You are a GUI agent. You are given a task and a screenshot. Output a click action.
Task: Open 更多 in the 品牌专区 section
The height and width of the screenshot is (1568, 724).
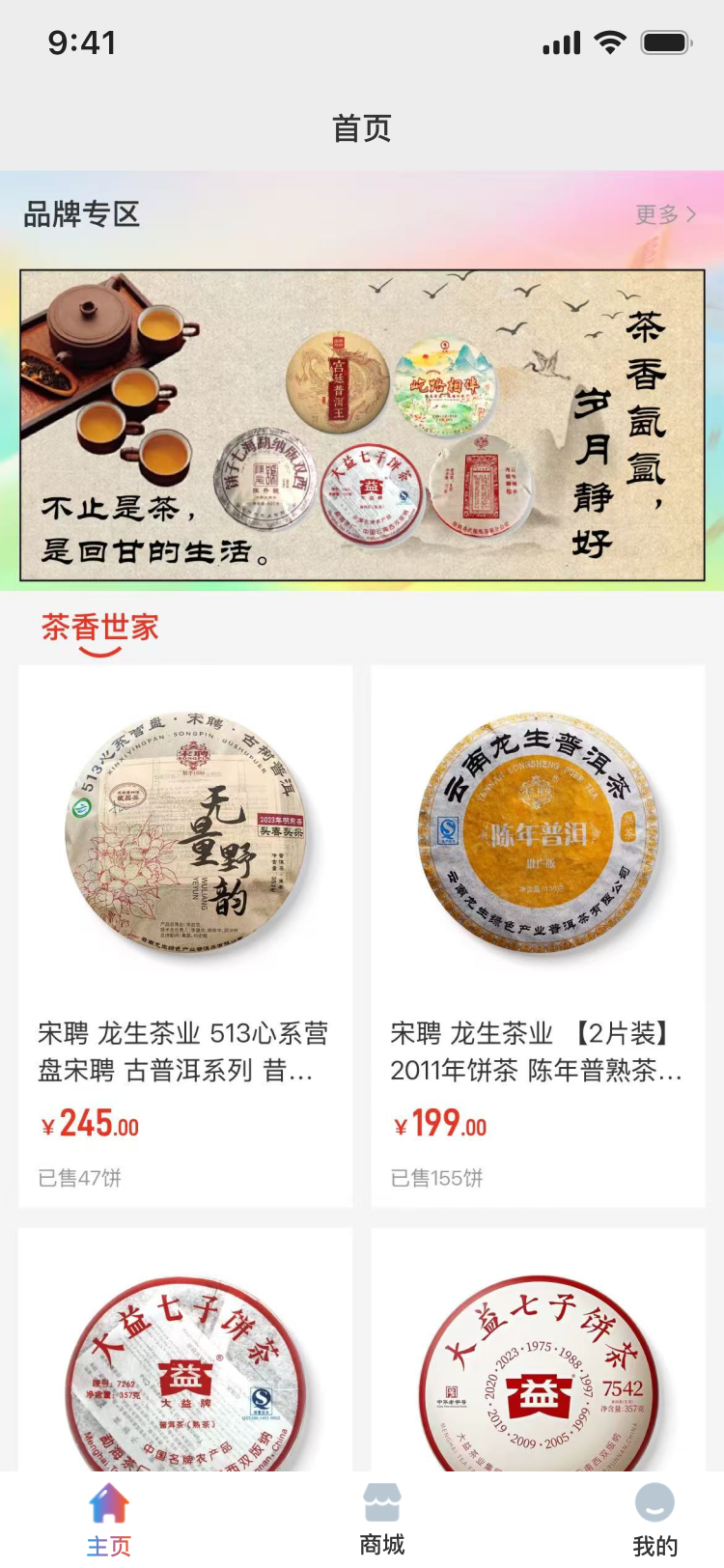tap(665, 214)
